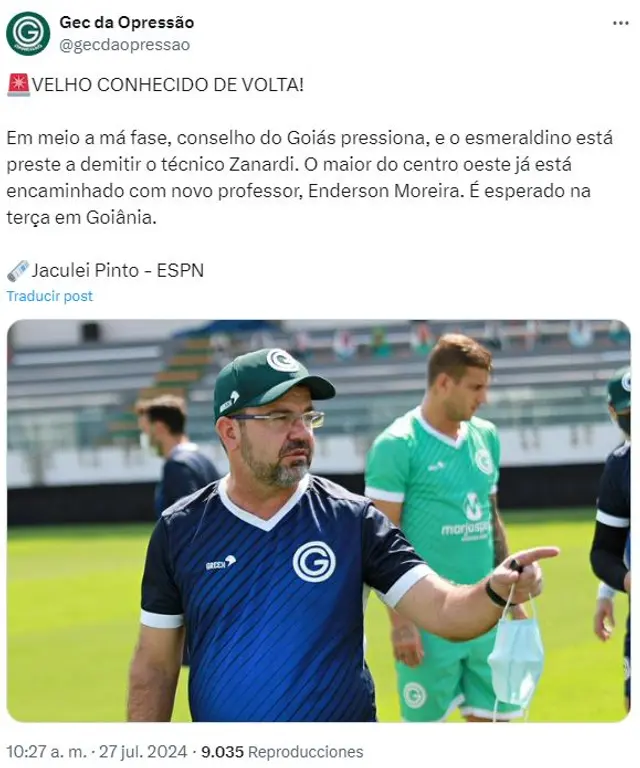
Task: Open the @gecdaopressao handle
Action: point(125,45)
